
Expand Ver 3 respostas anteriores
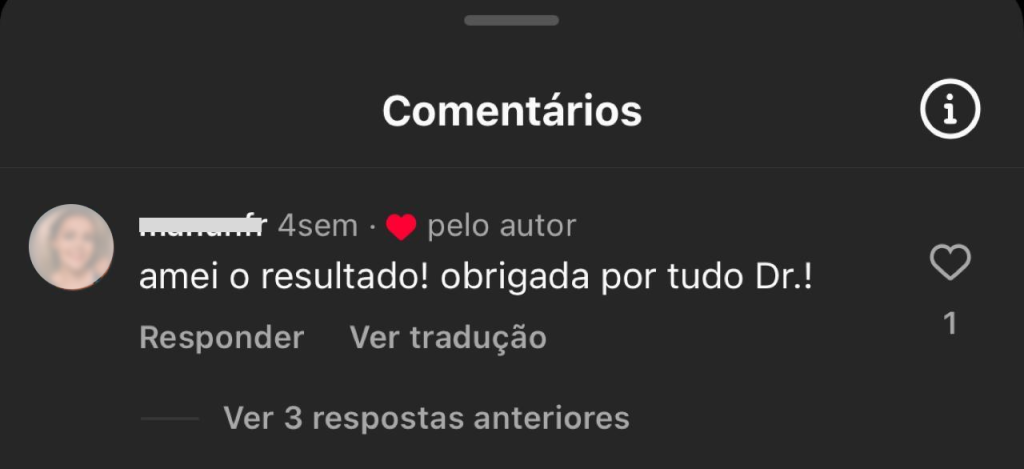(x=426, y=417)
